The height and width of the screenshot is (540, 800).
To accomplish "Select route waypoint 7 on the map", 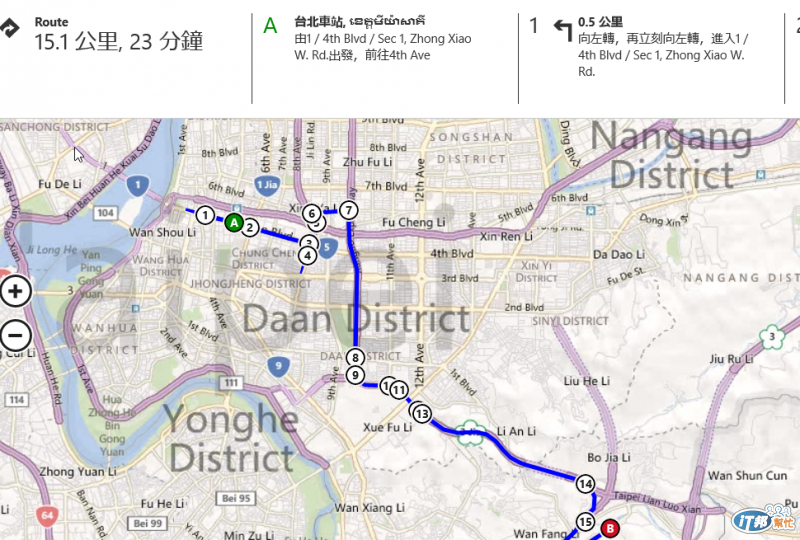I will 348,210.
